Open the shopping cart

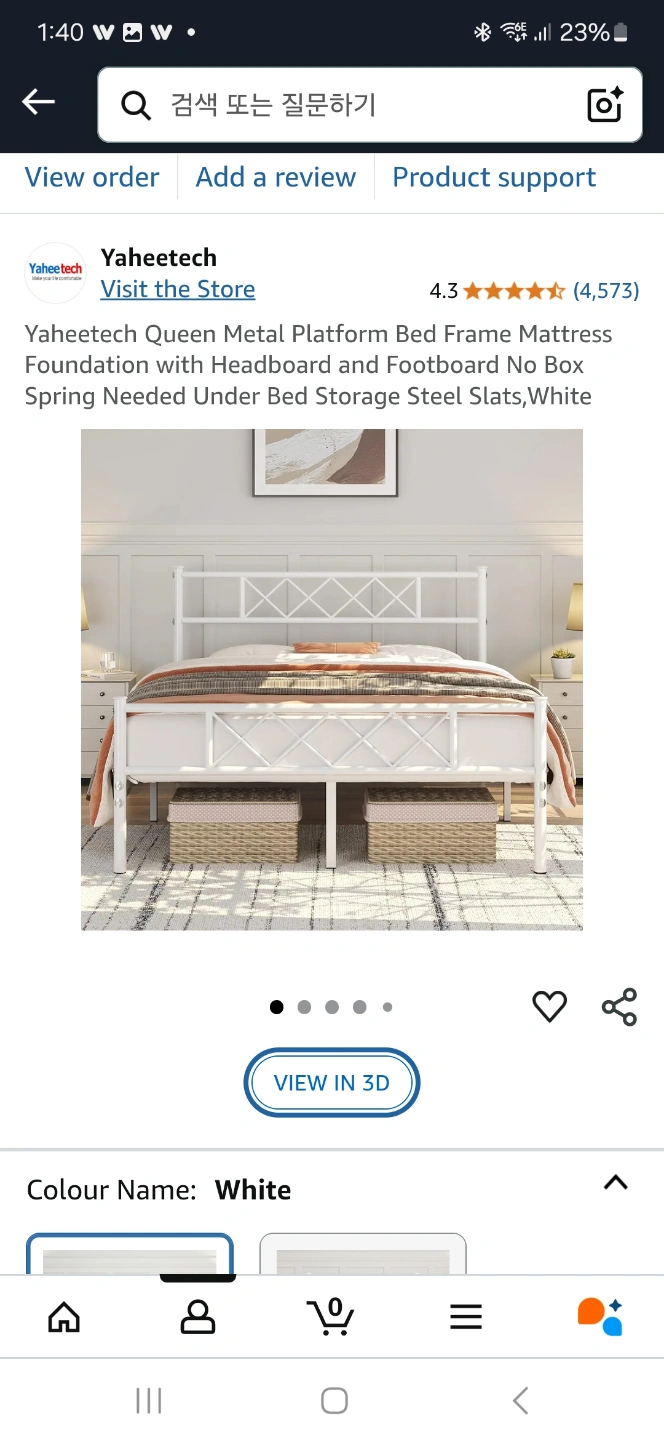click(x=331, y=1316)
